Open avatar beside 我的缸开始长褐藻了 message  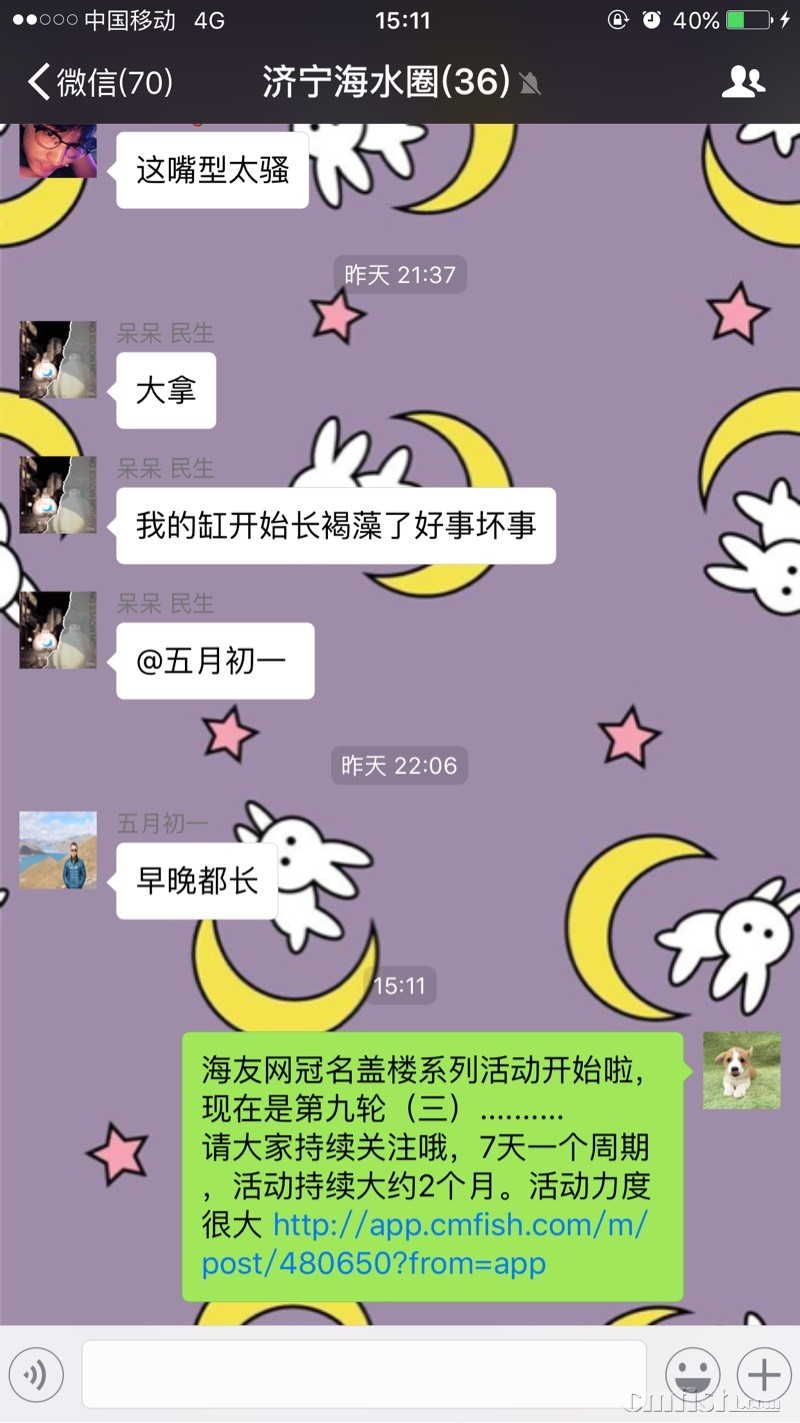click(x=58, y=495)
